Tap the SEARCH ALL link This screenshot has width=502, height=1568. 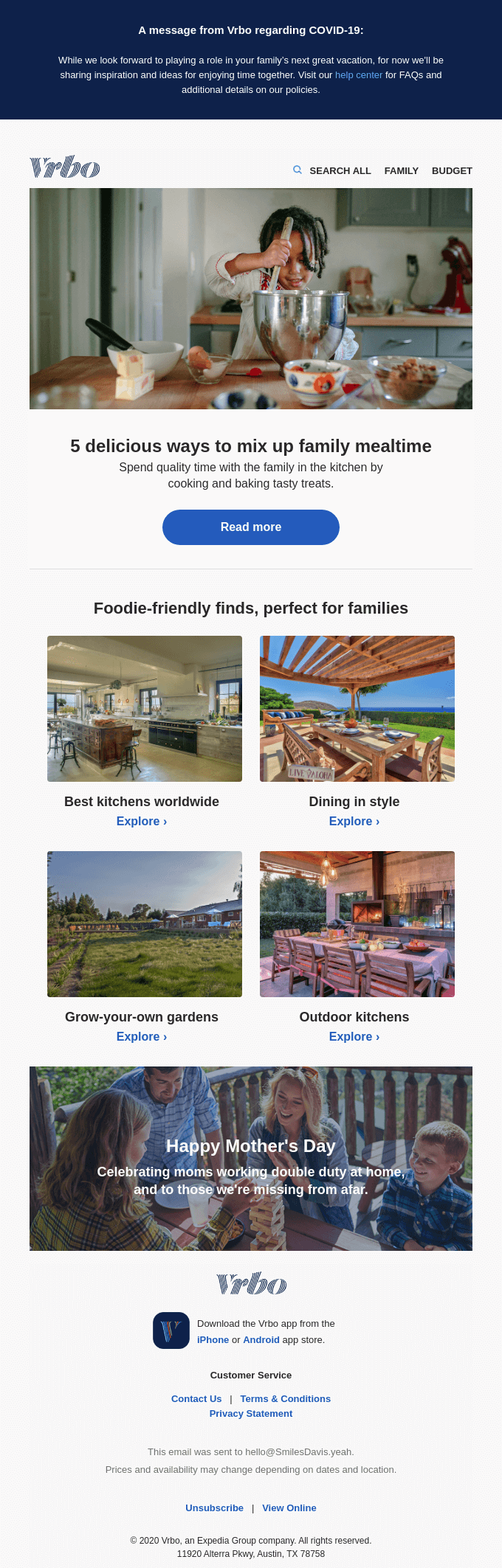[x=340, y=170]
